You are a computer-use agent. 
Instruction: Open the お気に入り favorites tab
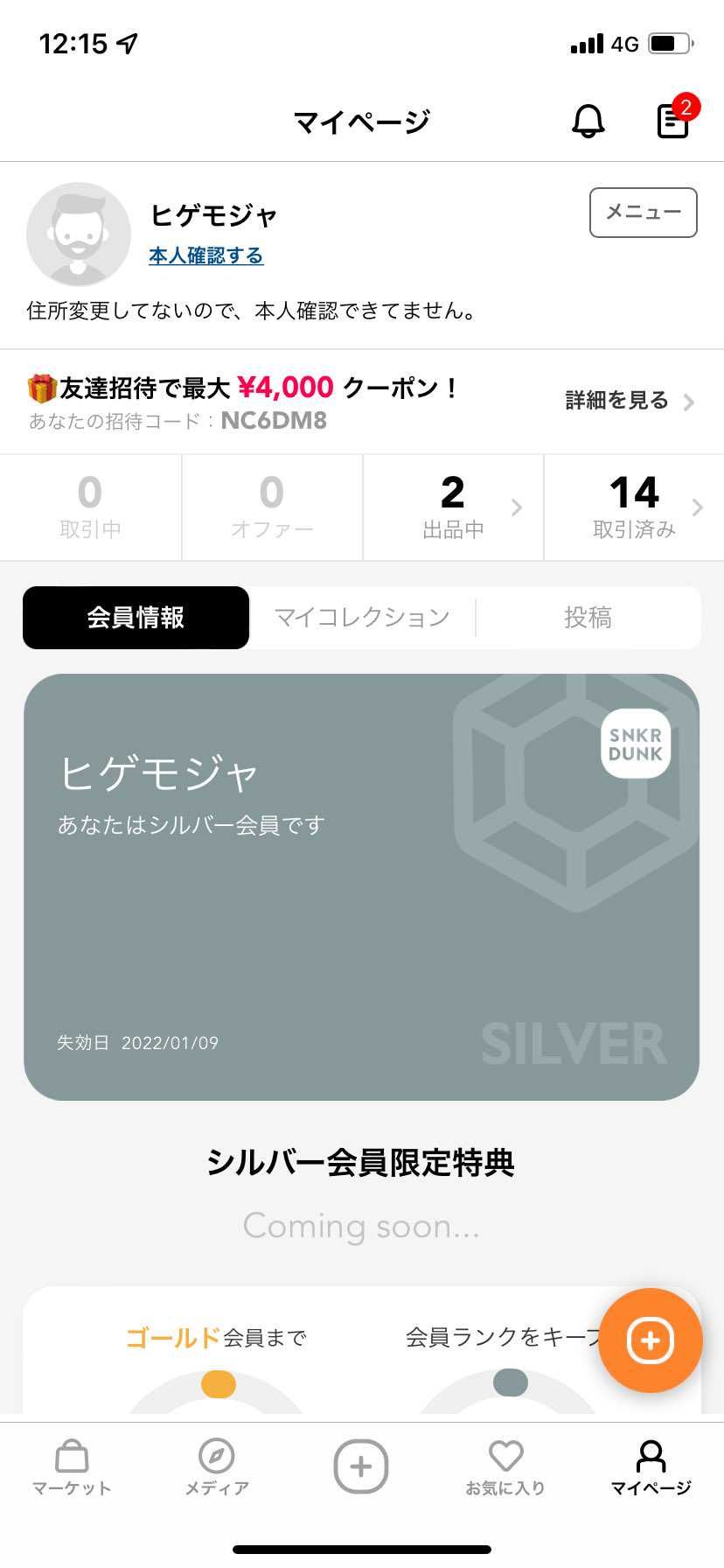[505, 1469]
